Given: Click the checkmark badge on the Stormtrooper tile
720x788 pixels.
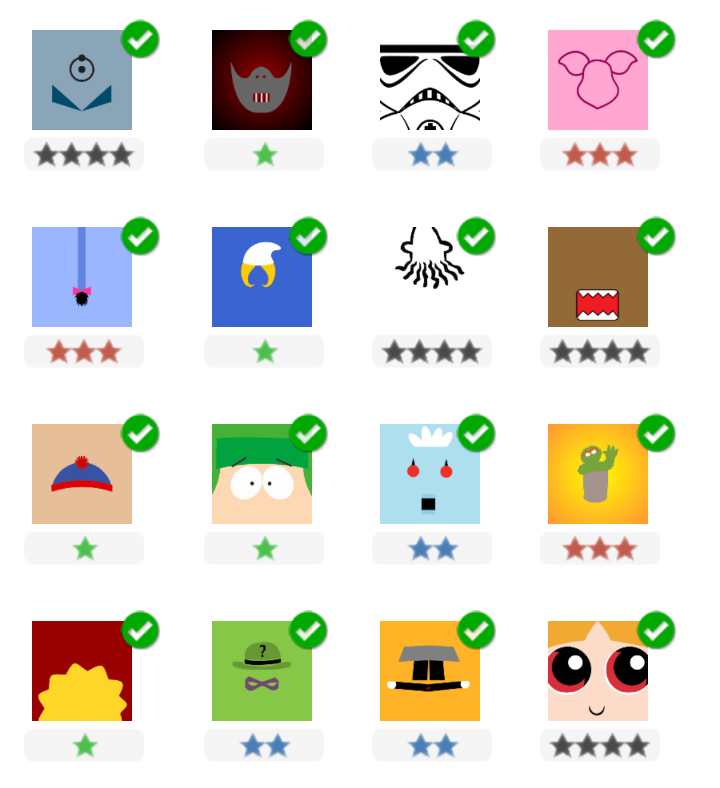Looking at the screenshot, I should click(x=475, y=40).
